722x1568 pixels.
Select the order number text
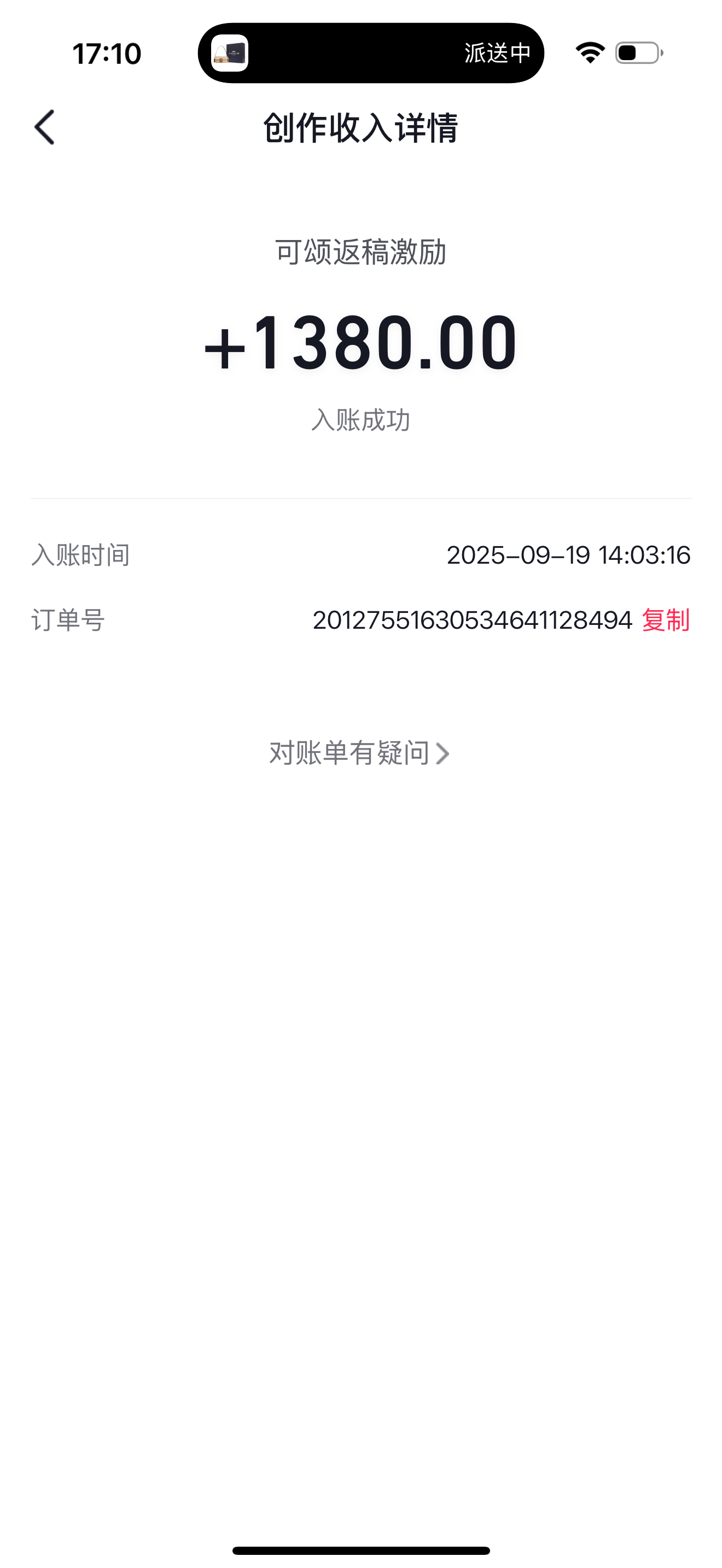pyautogui.click(x=472, y=622)
